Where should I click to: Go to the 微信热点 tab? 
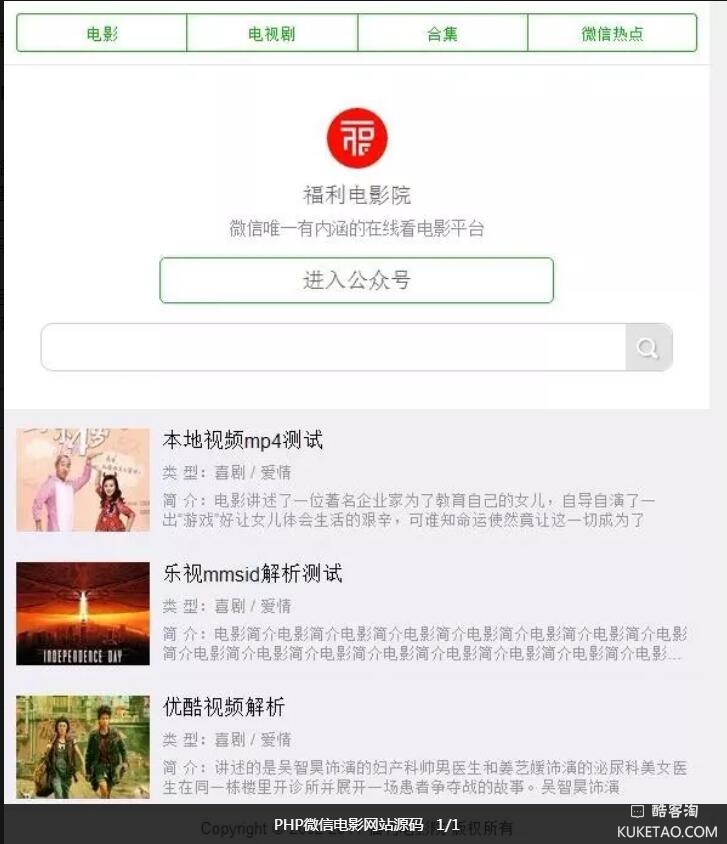tap(612, 33)
